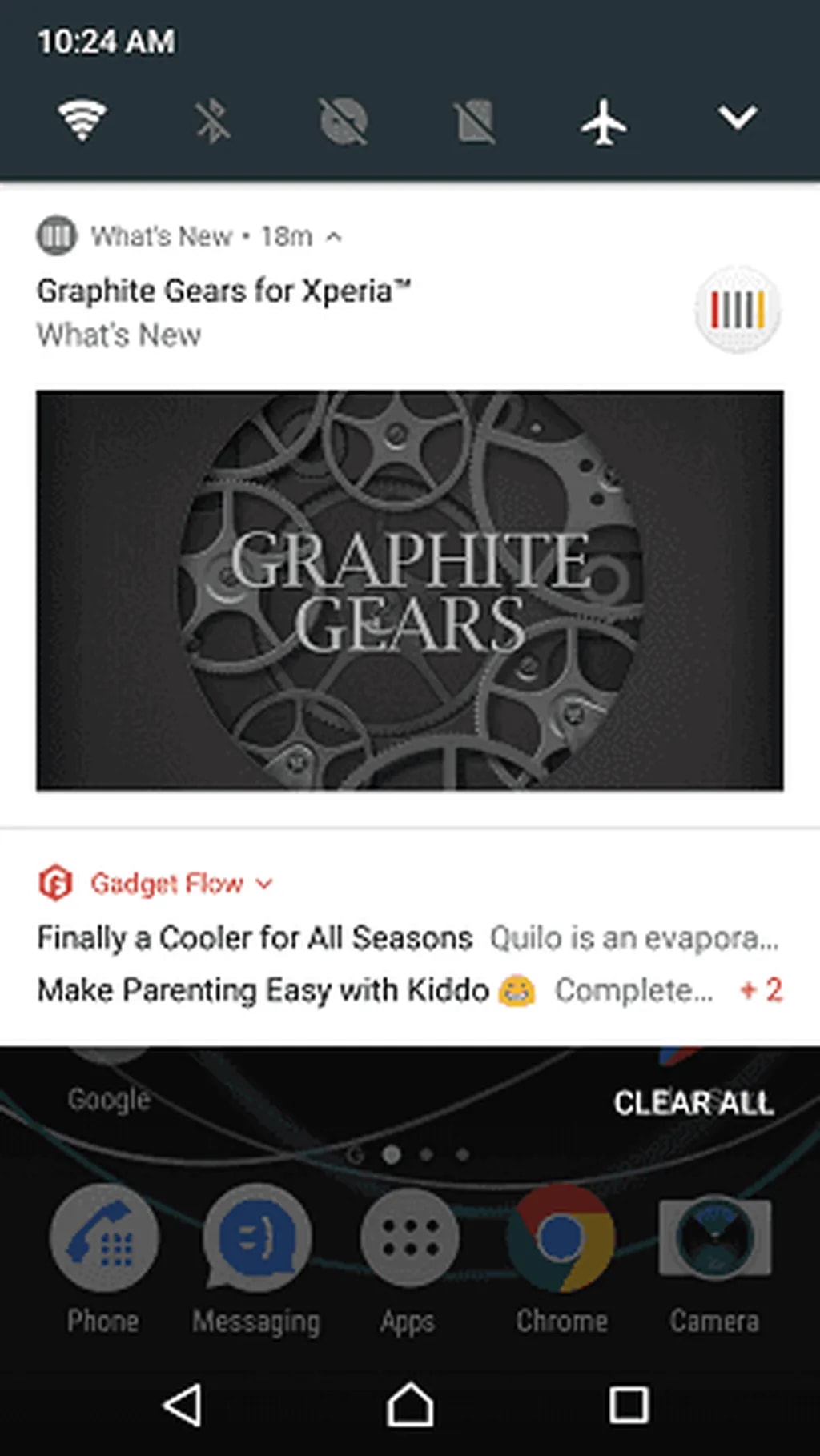Viewport: 820px width, 1456px height.
Task: Turn on Bluetooth quick setting
Action: coord(213,122)
